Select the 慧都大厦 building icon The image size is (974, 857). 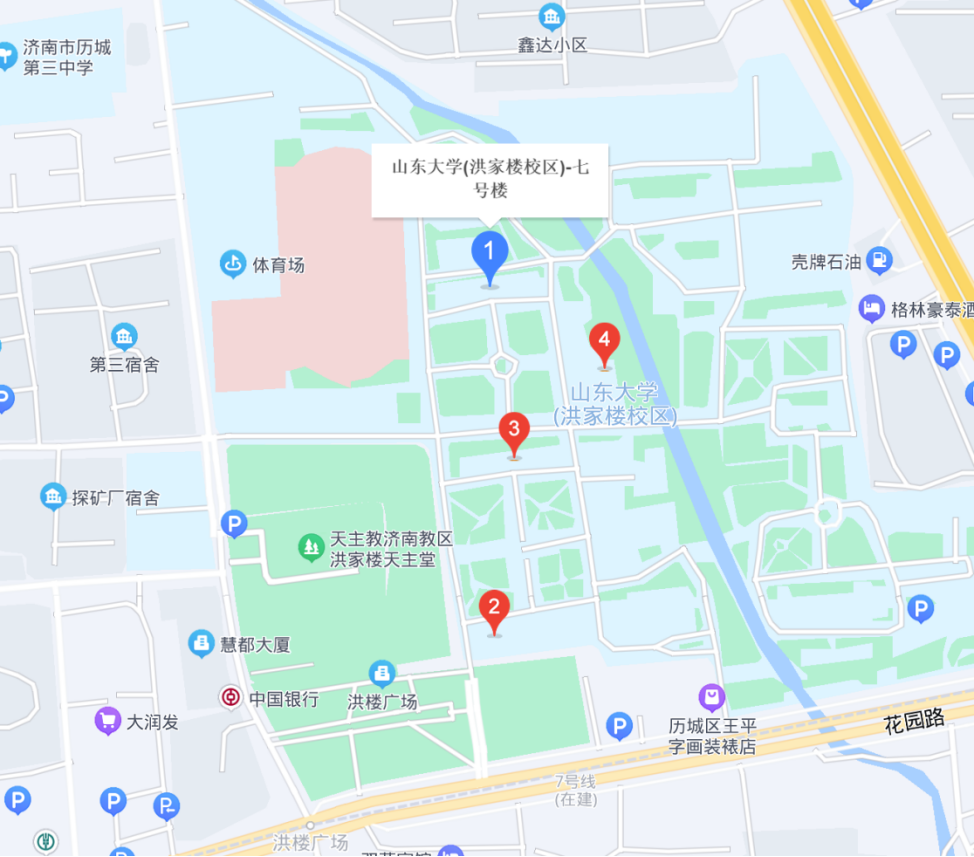pos(201,644)
